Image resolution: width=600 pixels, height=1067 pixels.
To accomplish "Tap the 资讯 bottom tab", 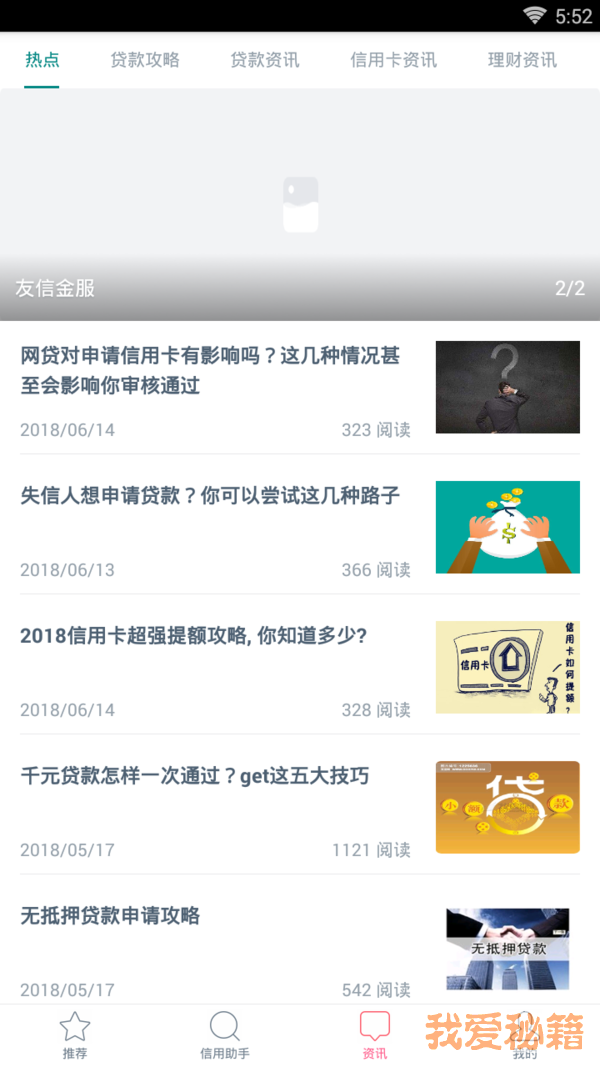I will click(x=375, y=1035).
